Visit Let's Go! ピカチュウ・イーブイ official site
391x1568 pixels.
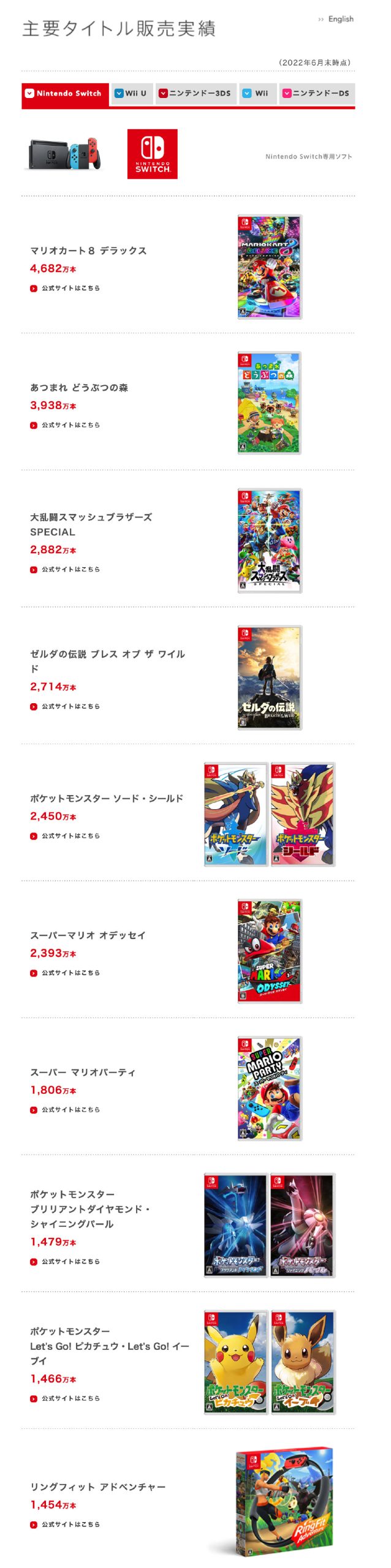click(x=70, y=1399)
